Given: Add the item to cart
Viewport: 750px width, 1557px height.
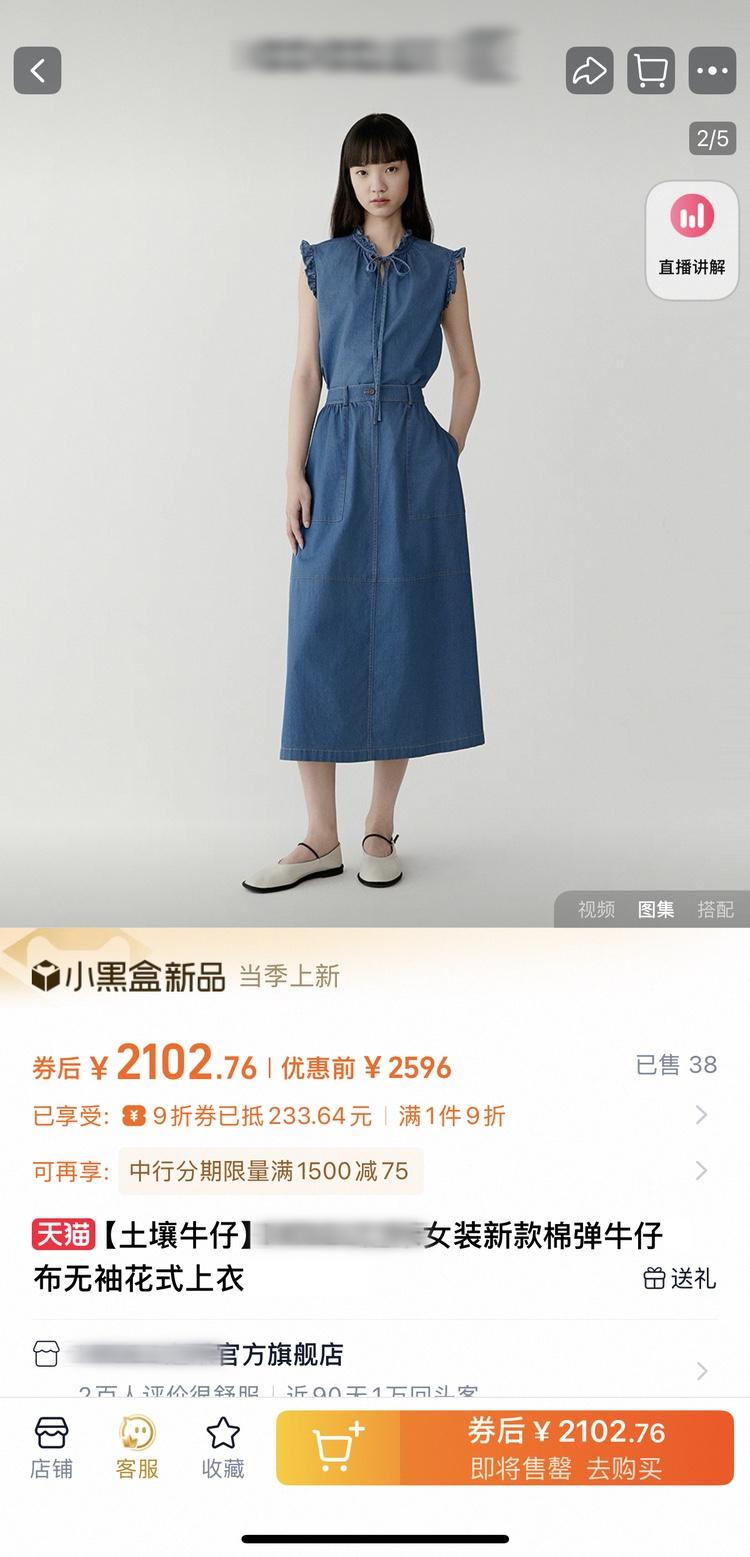Looking at the screenshot, I should [338, 1447].
